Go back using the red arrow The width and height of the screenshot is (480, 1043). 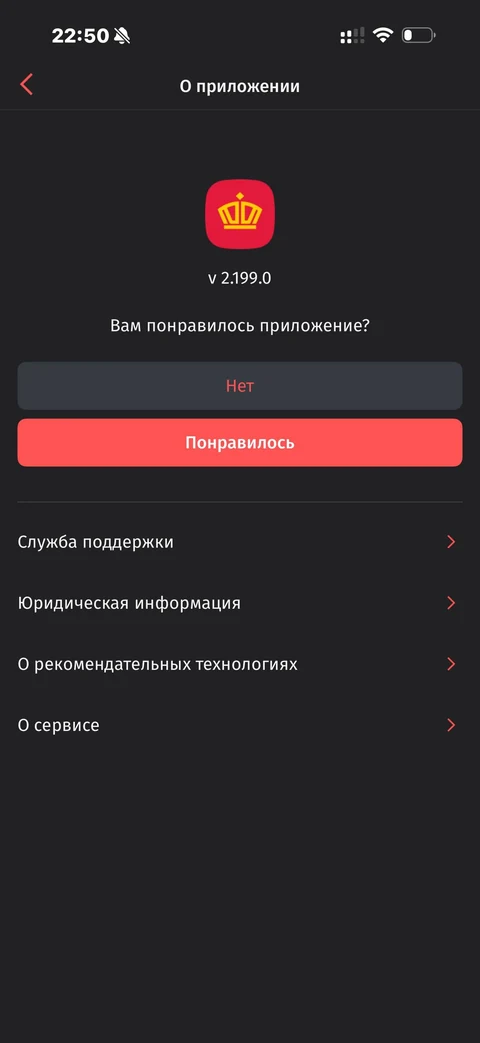tap(27, 84)
